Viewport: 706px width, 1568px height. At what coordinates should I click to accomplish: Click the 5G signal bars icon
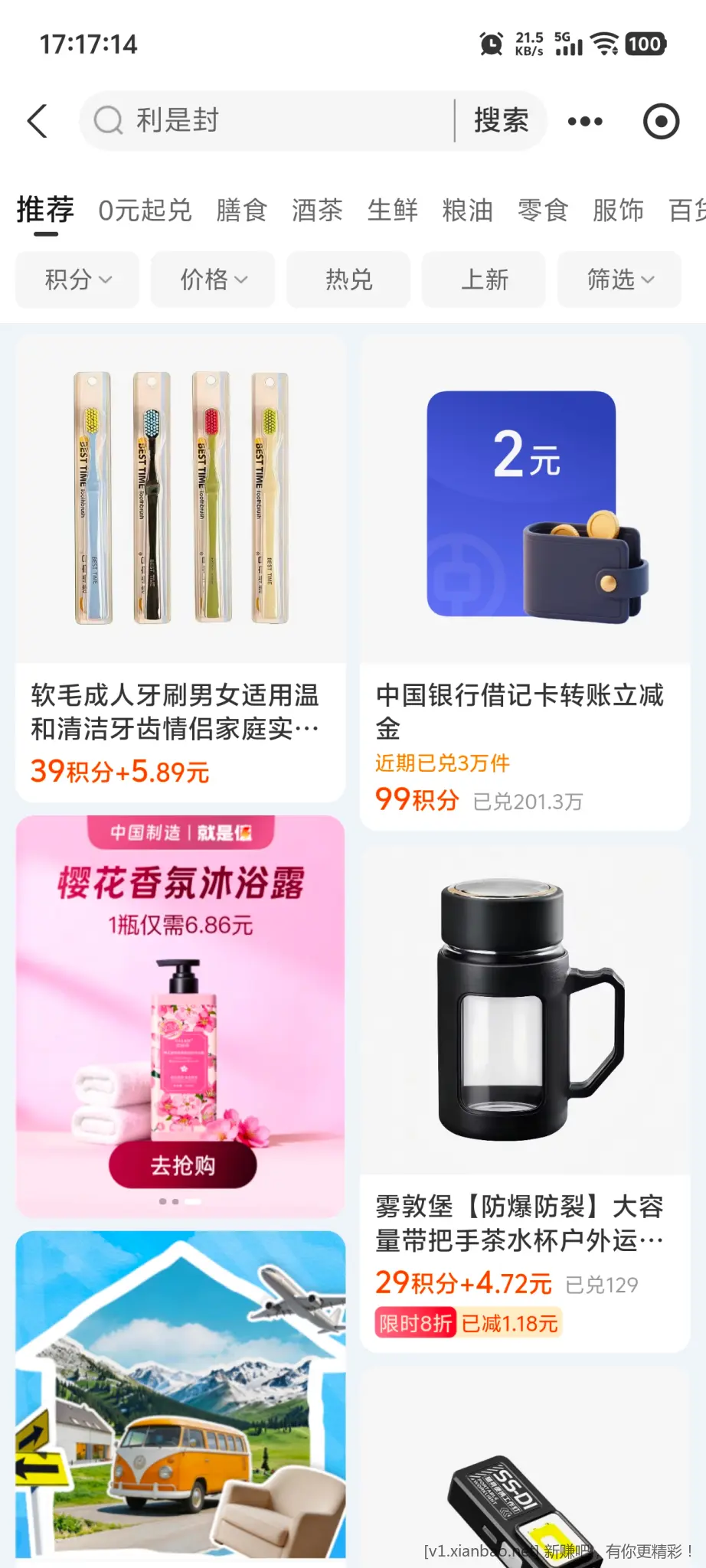point(568,46)
